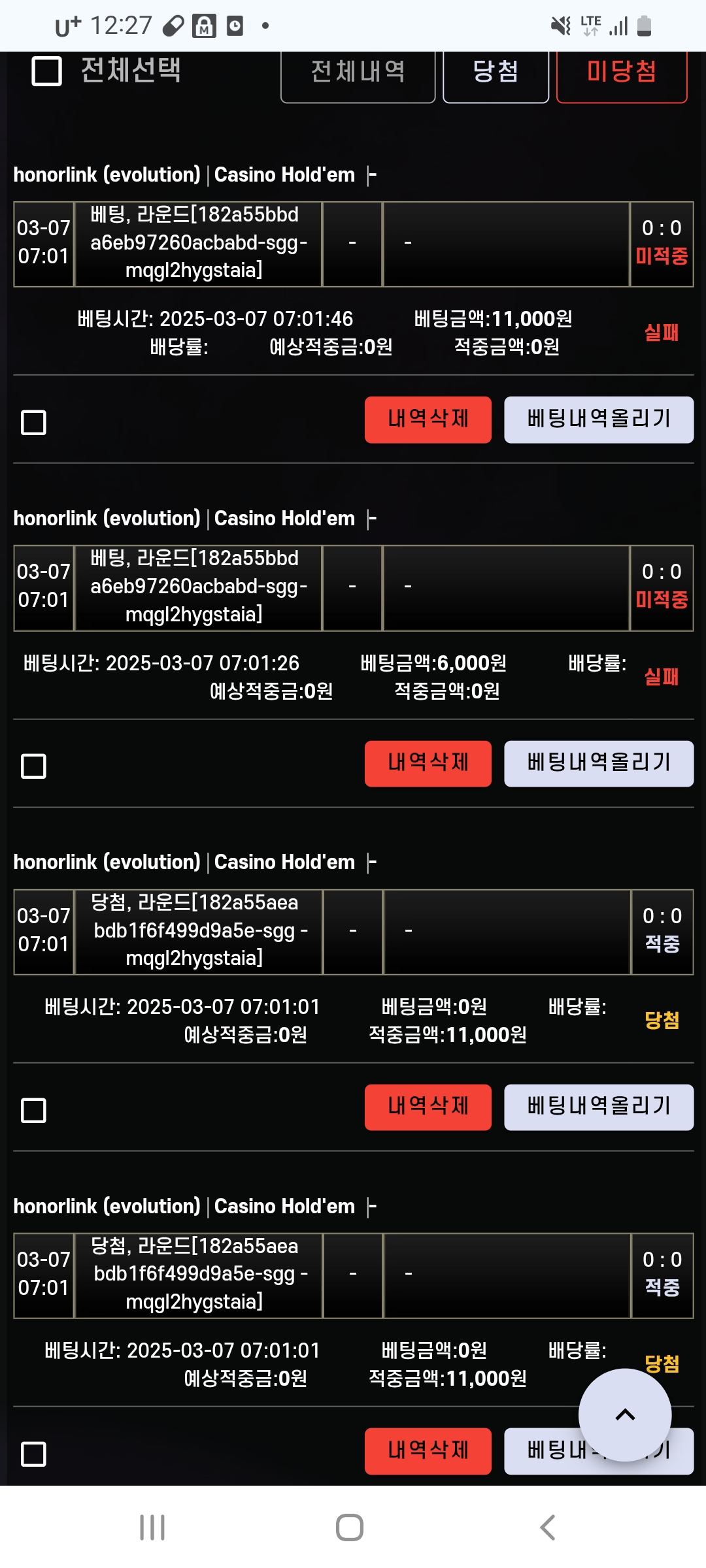706x1568 pixels.
Task: Tap 내역삭제 for the 6,000원 bet
Action: coord(428,763)
